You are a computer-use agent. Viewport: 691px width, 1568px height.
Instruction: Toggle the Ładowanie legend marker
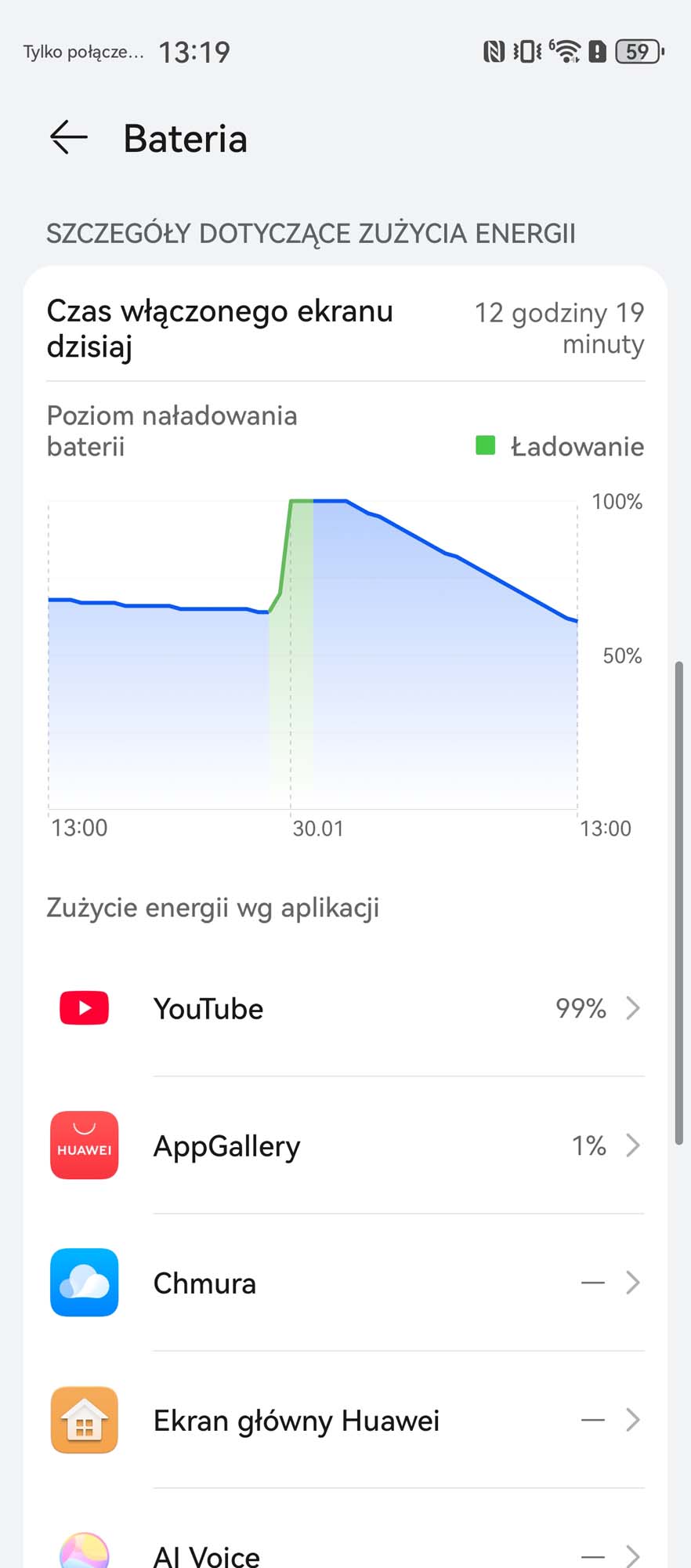click(x=487, y=445)
